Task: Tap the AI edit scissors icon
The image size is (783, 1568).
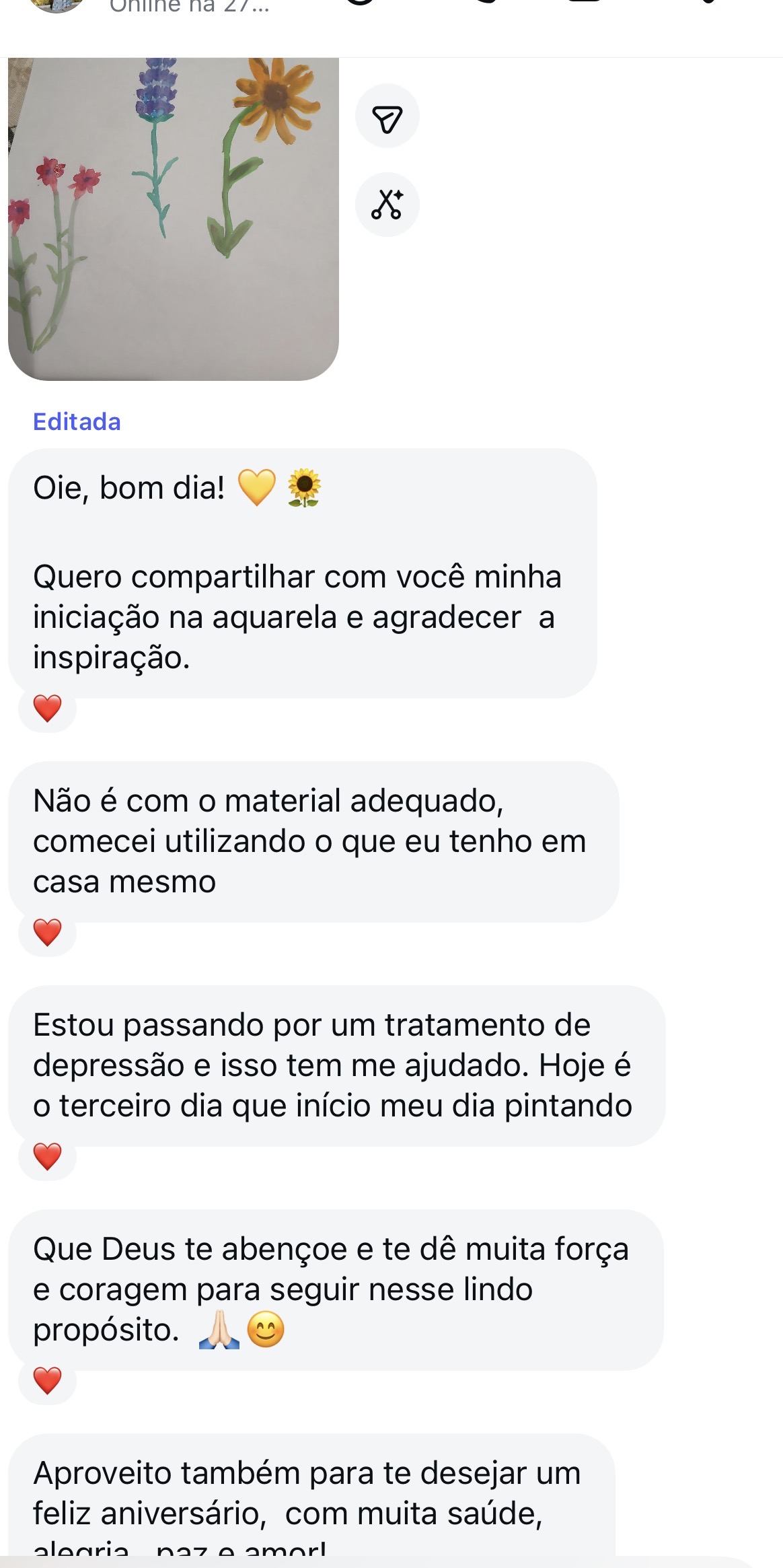Action: click(387, 205)
